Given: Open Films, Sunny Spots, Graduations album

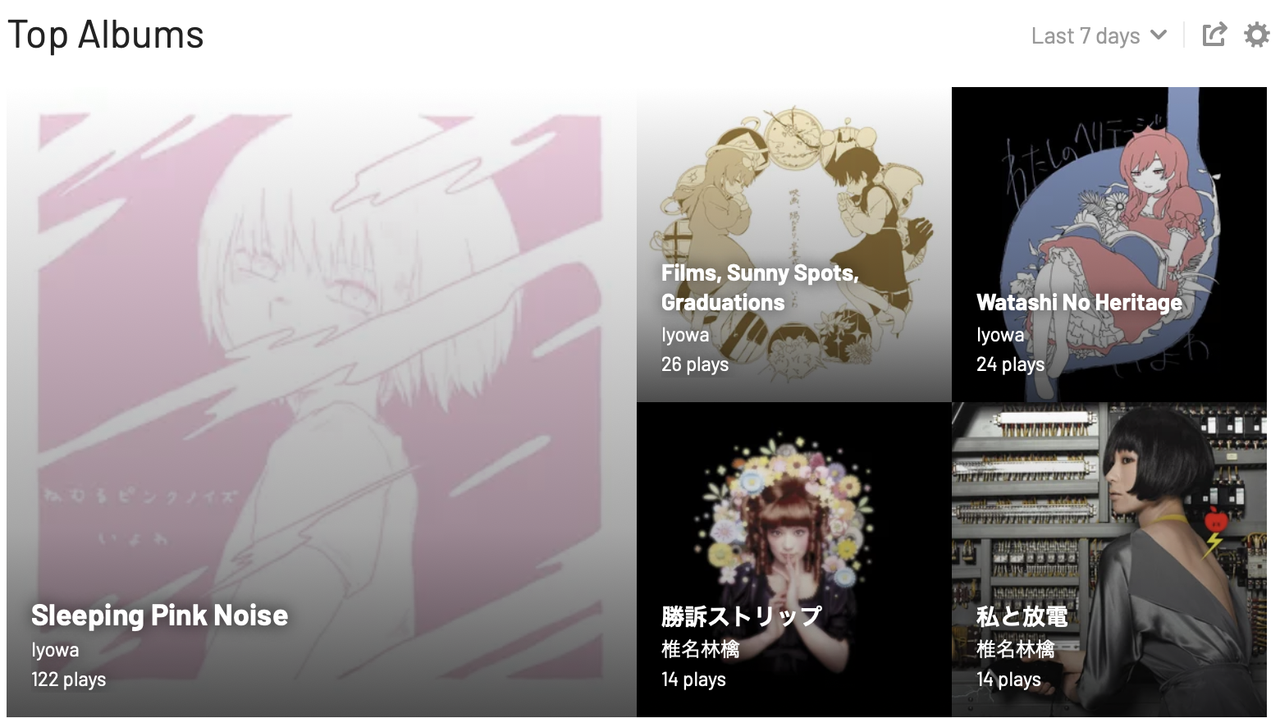Looking at the screenshot, I should pos(759,287).
